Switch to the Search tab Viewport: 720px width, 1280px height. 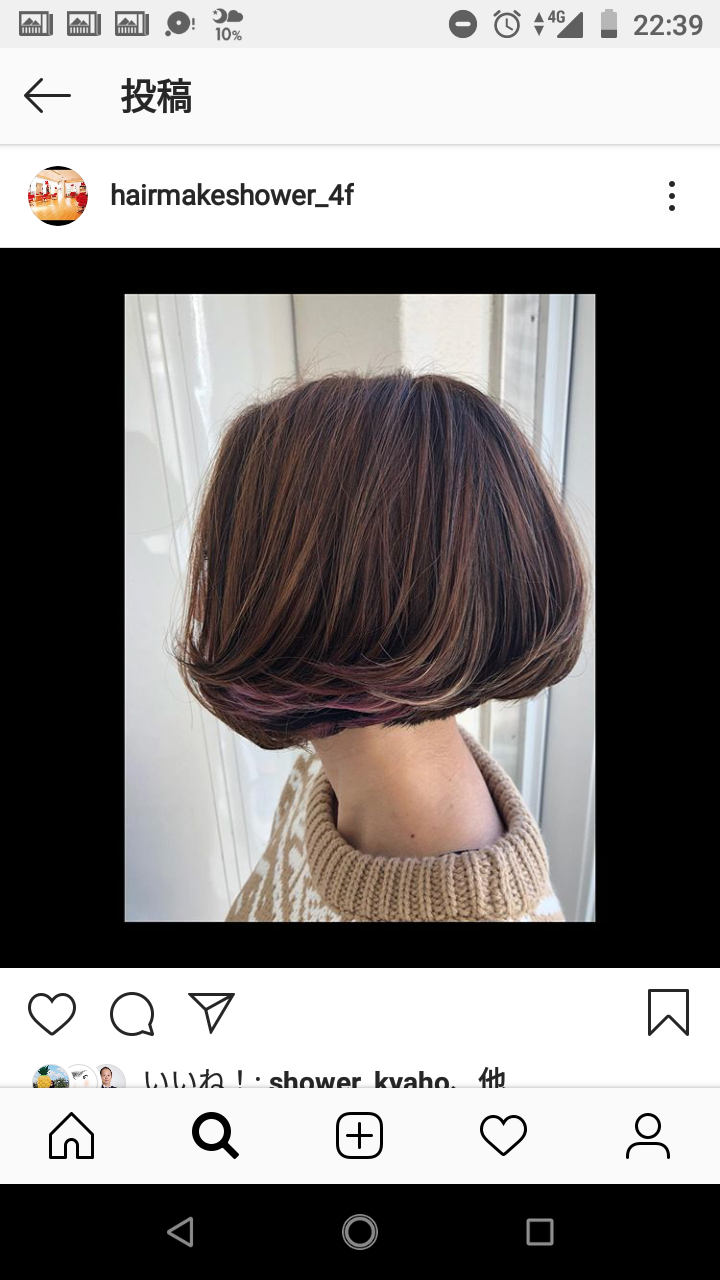pos(215,1136)
